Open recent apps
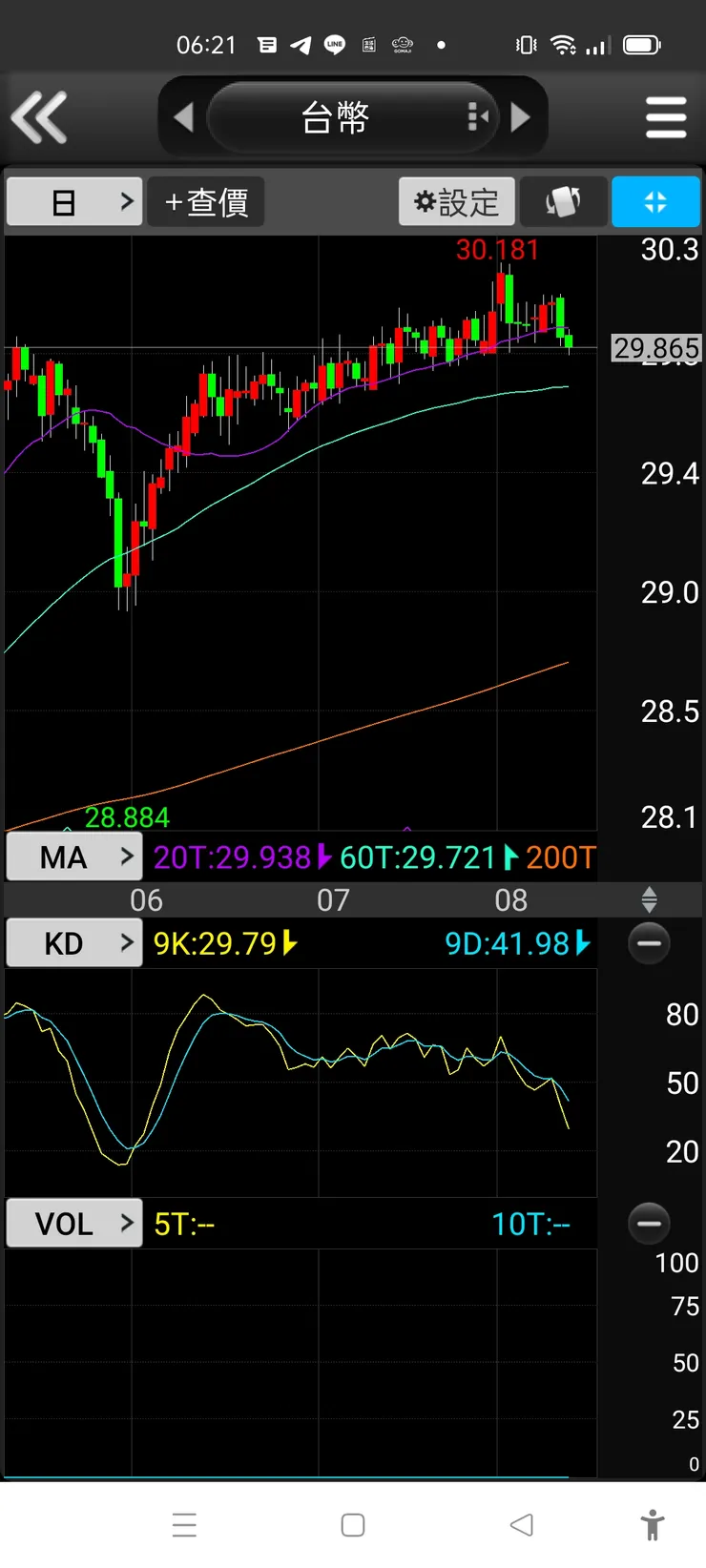The image size is (706, 1568). 184,1525
